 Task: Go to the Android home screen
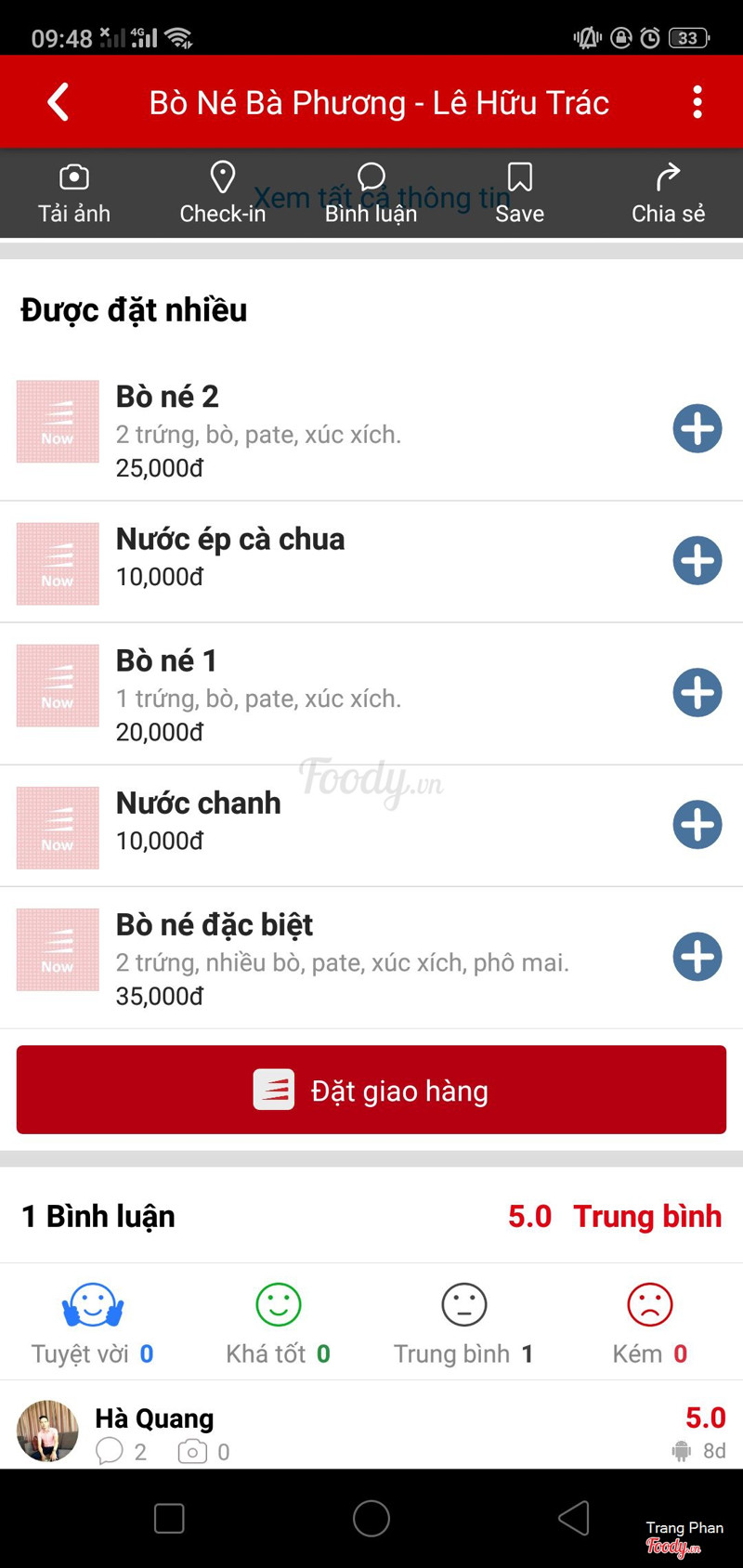pyautogui.click(x=371, y=1519)
